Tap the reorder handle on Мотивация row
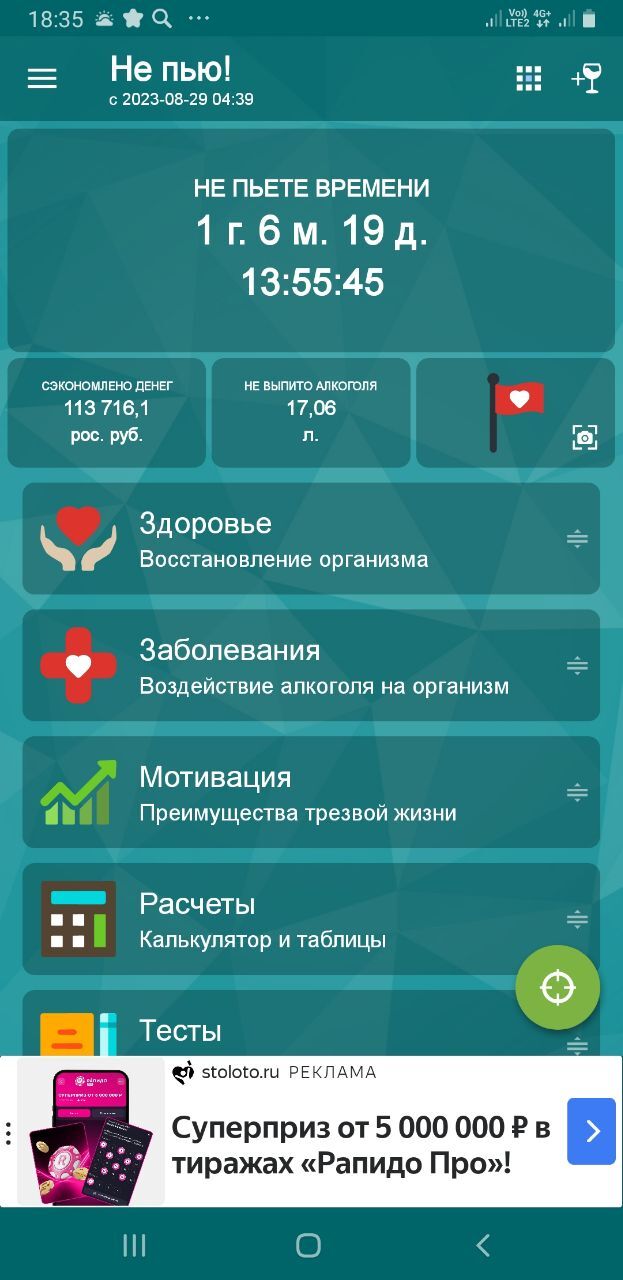Image resolution: width=623 pixels, height=1280 pixels. (x=577, y=793)
